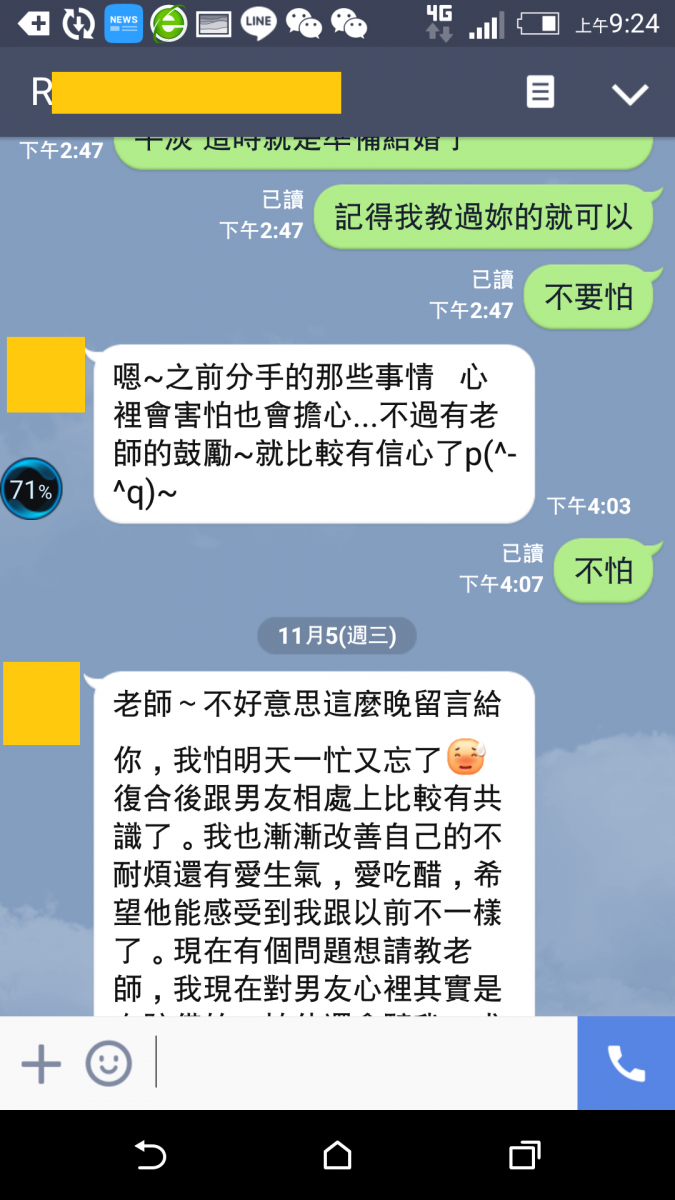Open the attachment plus menu
The image size is (675, 1200).
tap(41, 1062)
